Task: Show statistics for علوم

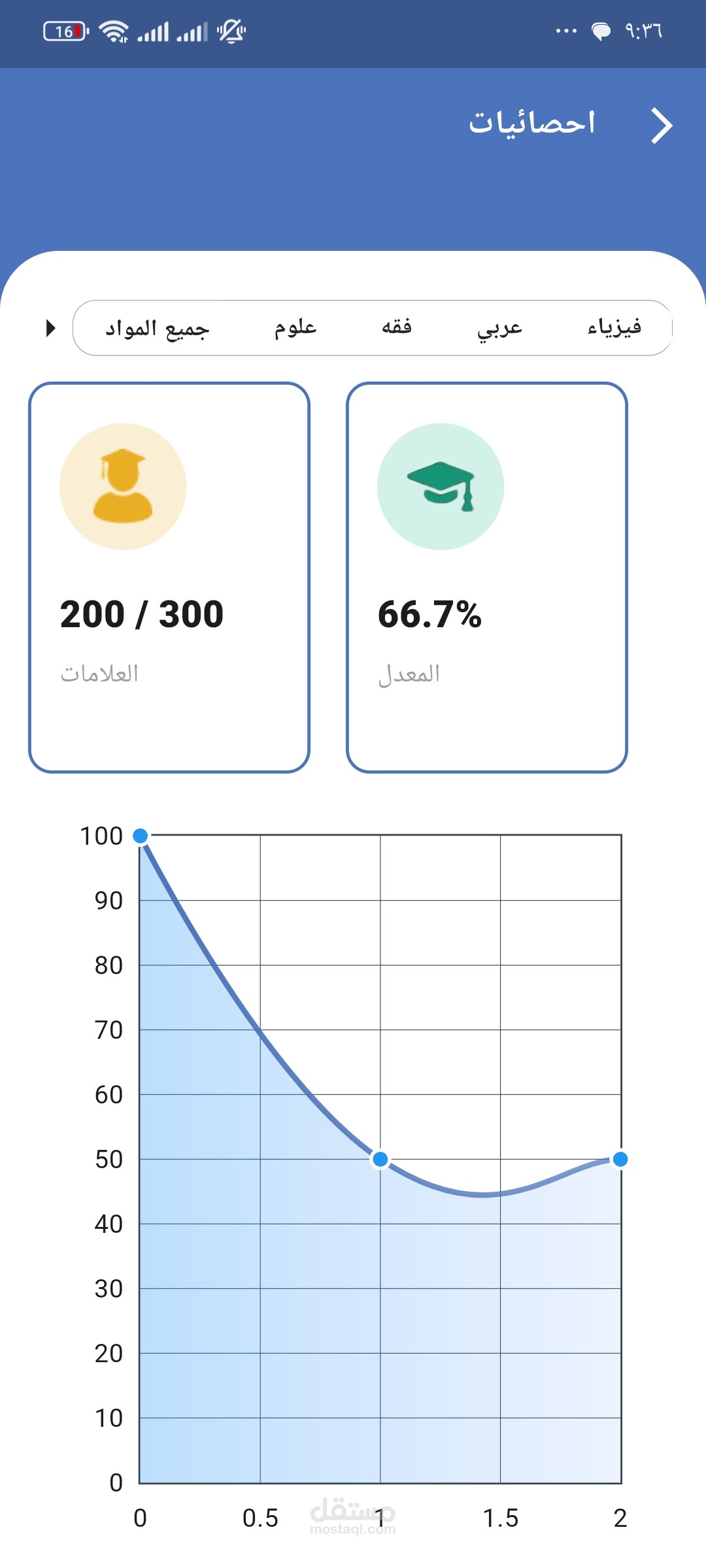Action: [295, 327]
